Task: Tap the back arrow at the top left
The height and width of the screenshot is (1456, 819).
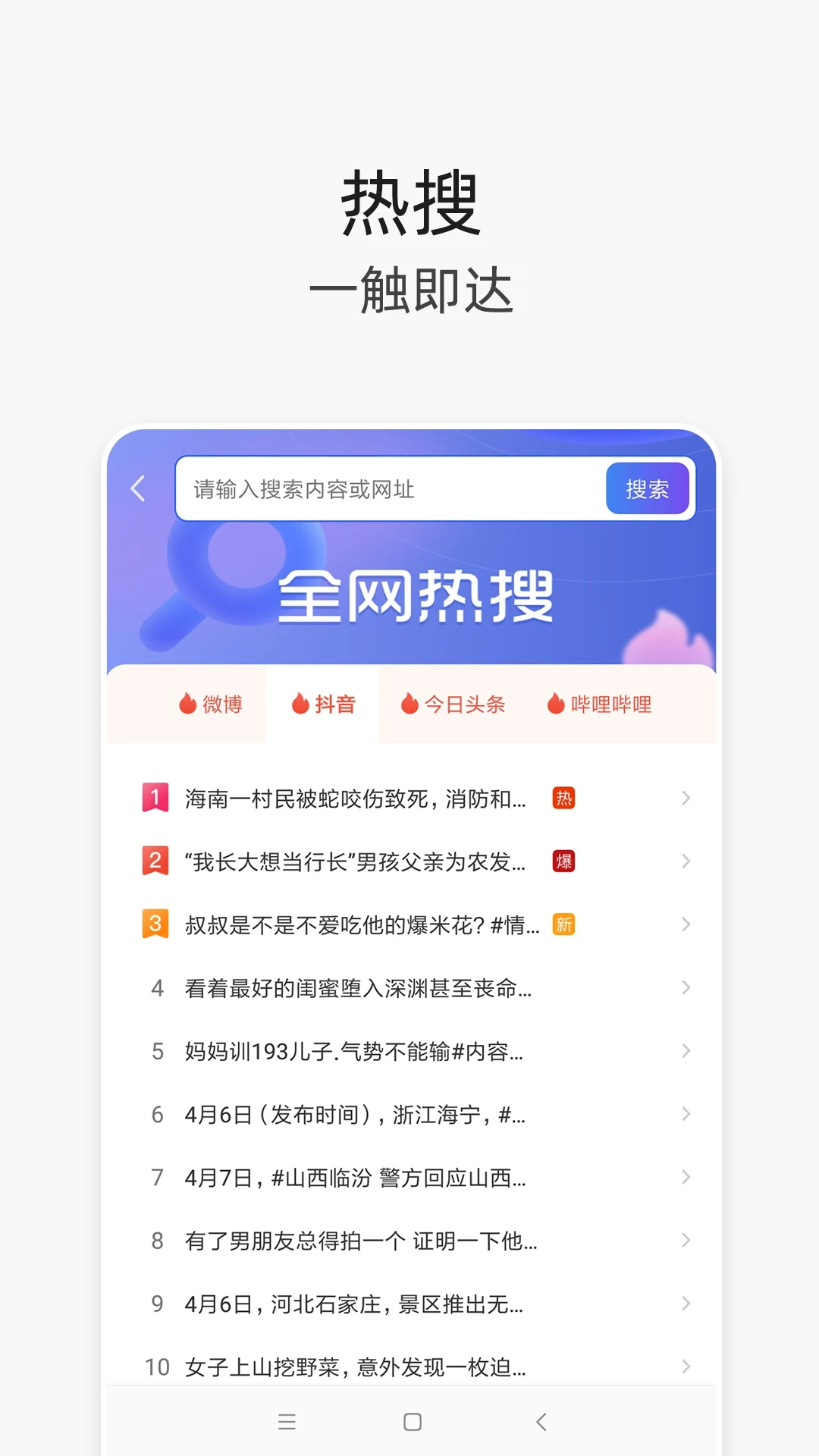Action: click(x=138, y=489)
